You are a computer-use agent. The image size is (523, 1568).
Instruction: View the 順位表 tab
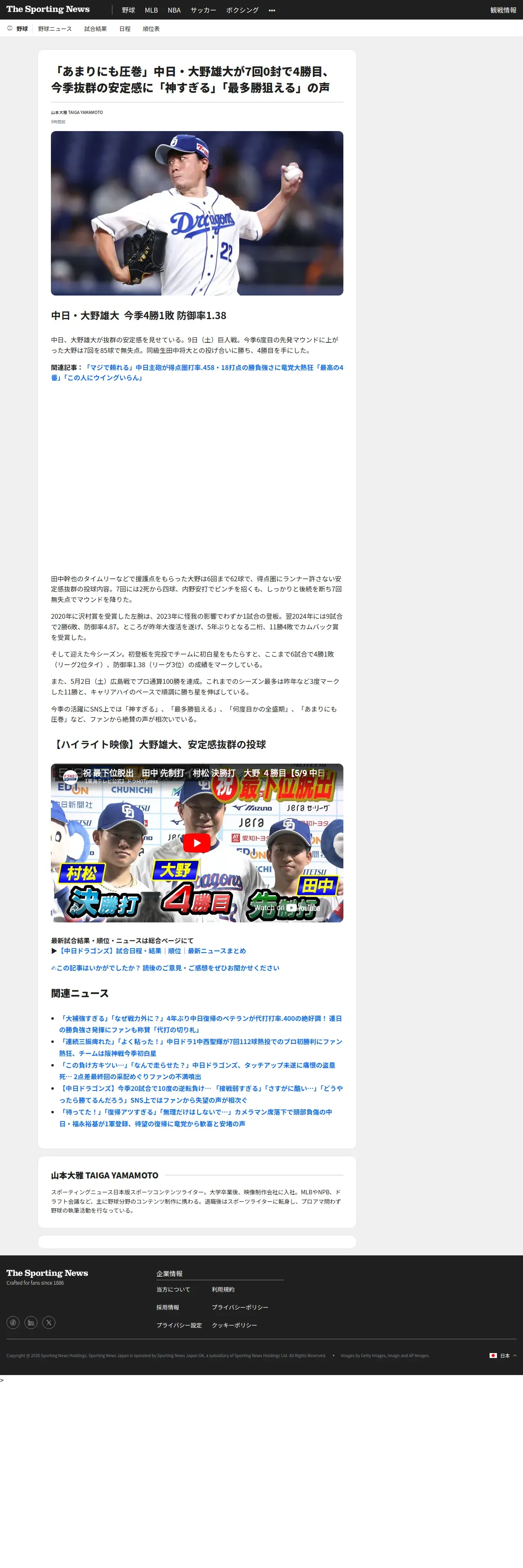151,28
